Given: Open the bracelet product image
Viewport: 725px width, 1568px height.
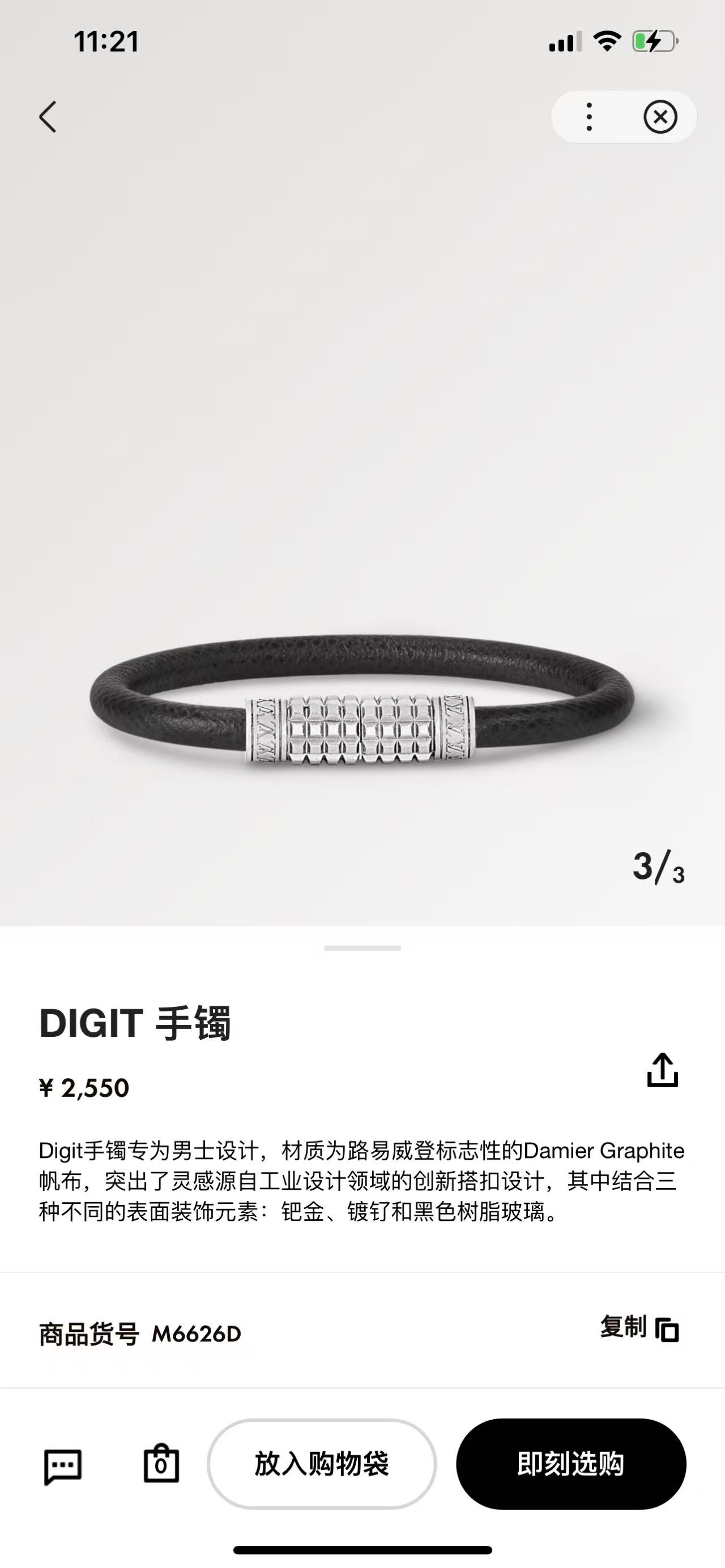Looking at the screenshot, I should (362, 700).
